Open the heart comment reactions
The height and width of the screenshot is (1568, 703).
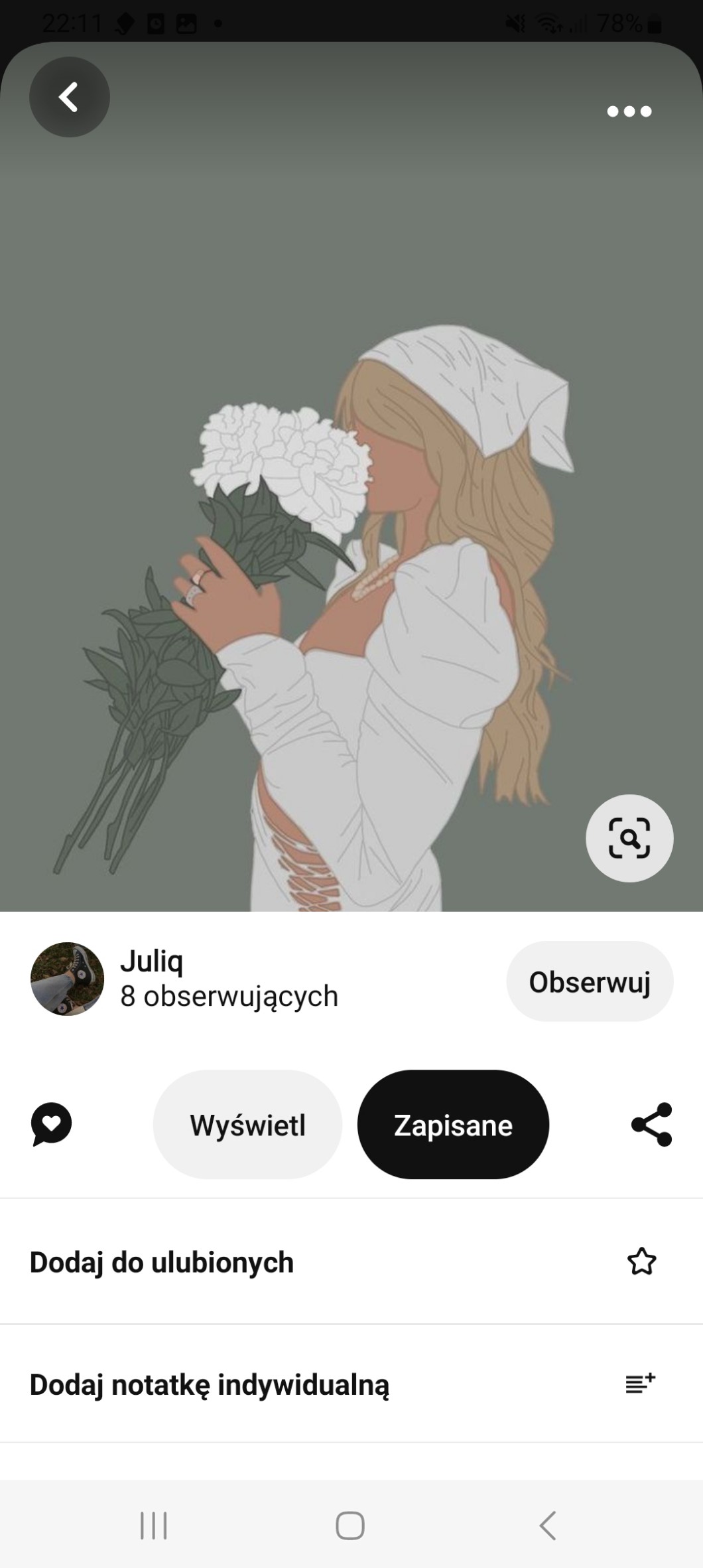pos(51,1124)
